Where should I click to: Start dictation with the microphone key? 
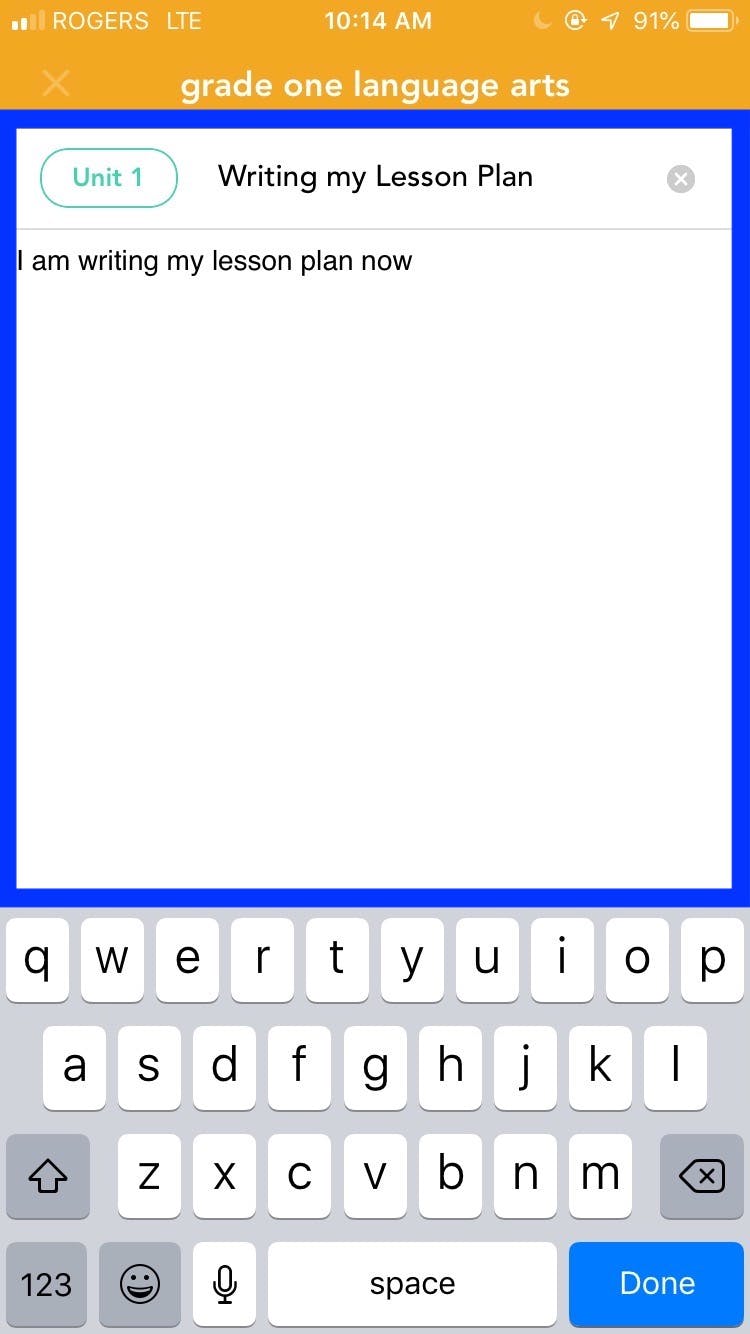tap(225, 1283)
